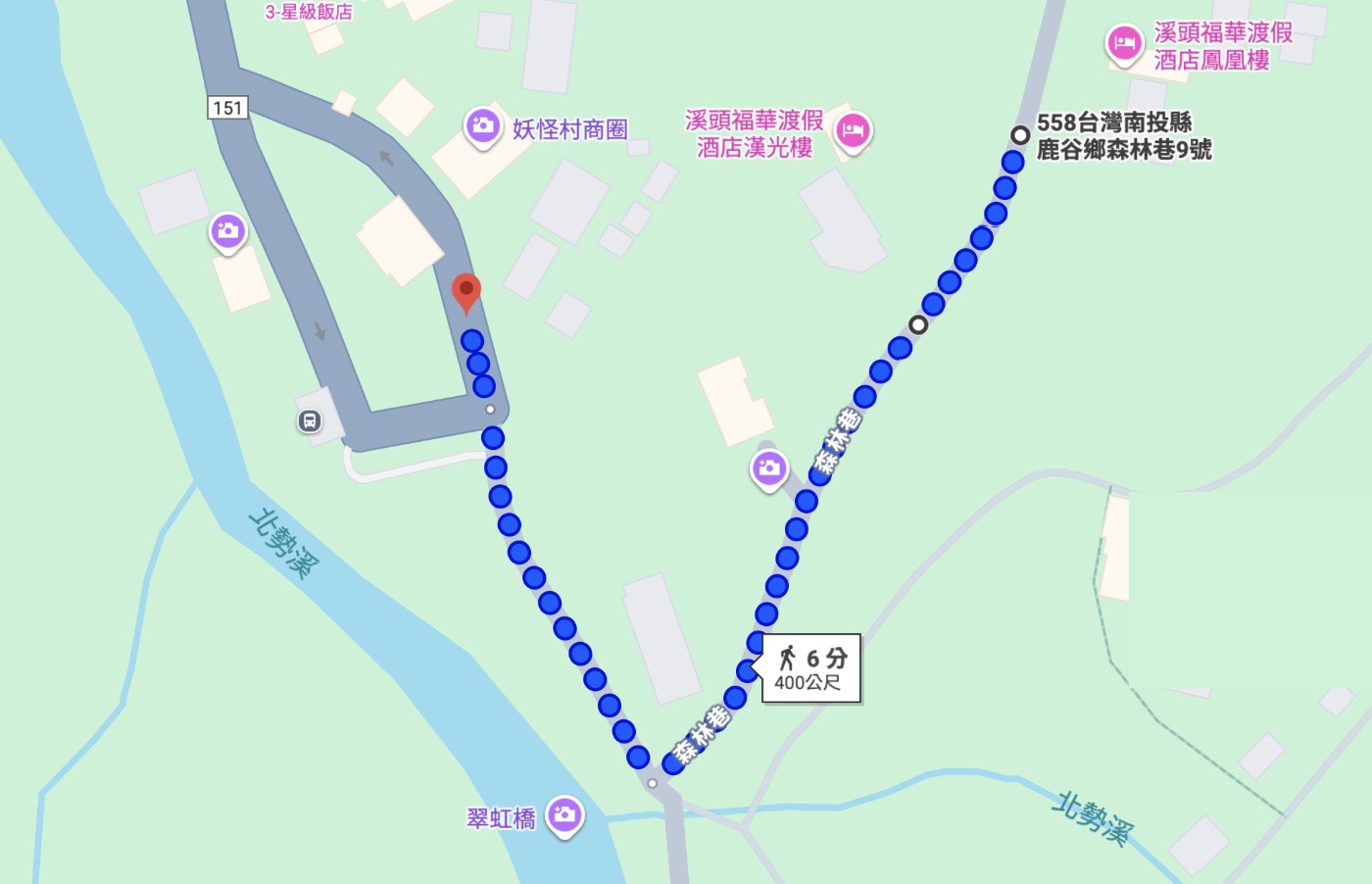Tap the 溪頭福華渡假酒店鳳凰樓 hotel pin
This screenshot has width=1372, height=884.
click(1125, 44)
